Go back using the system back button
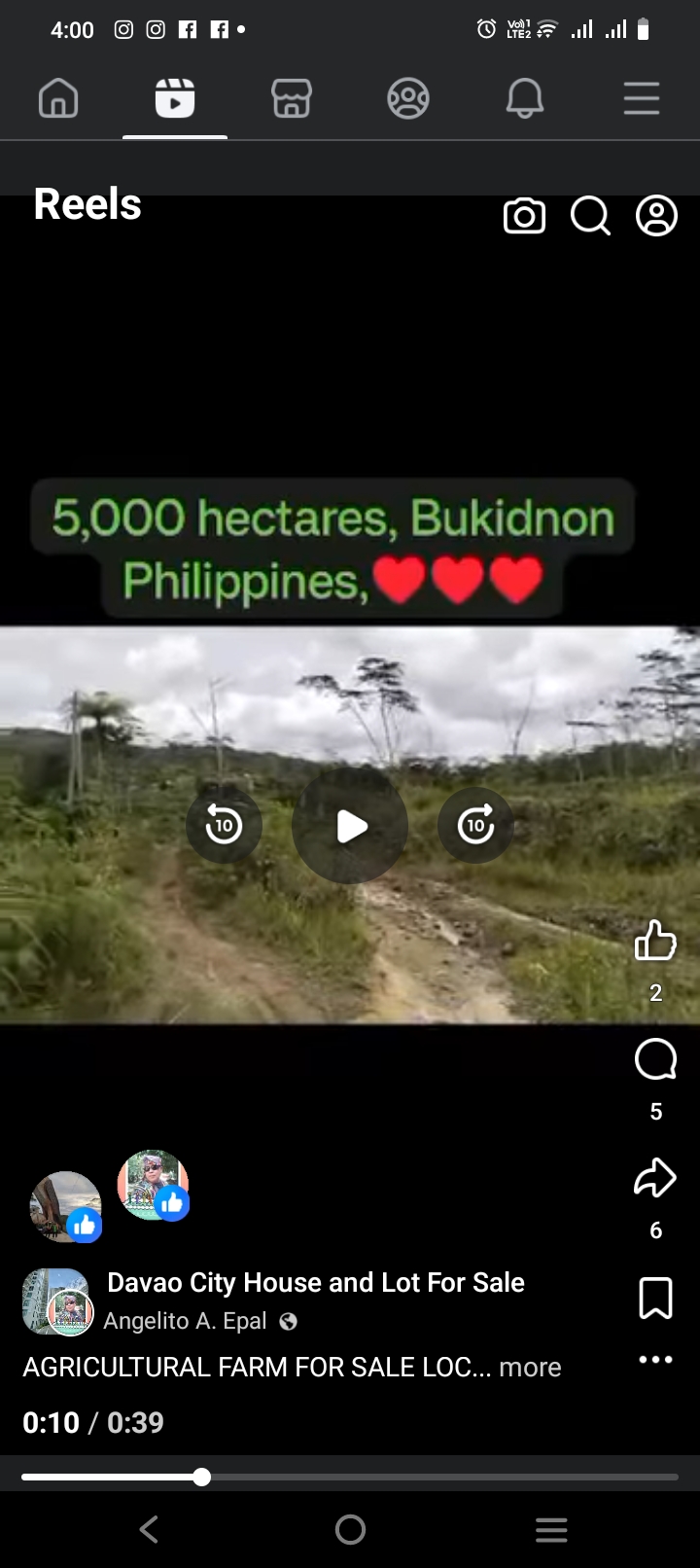The height and width of the screenshot is (1568, 700). pos(149,1529)
